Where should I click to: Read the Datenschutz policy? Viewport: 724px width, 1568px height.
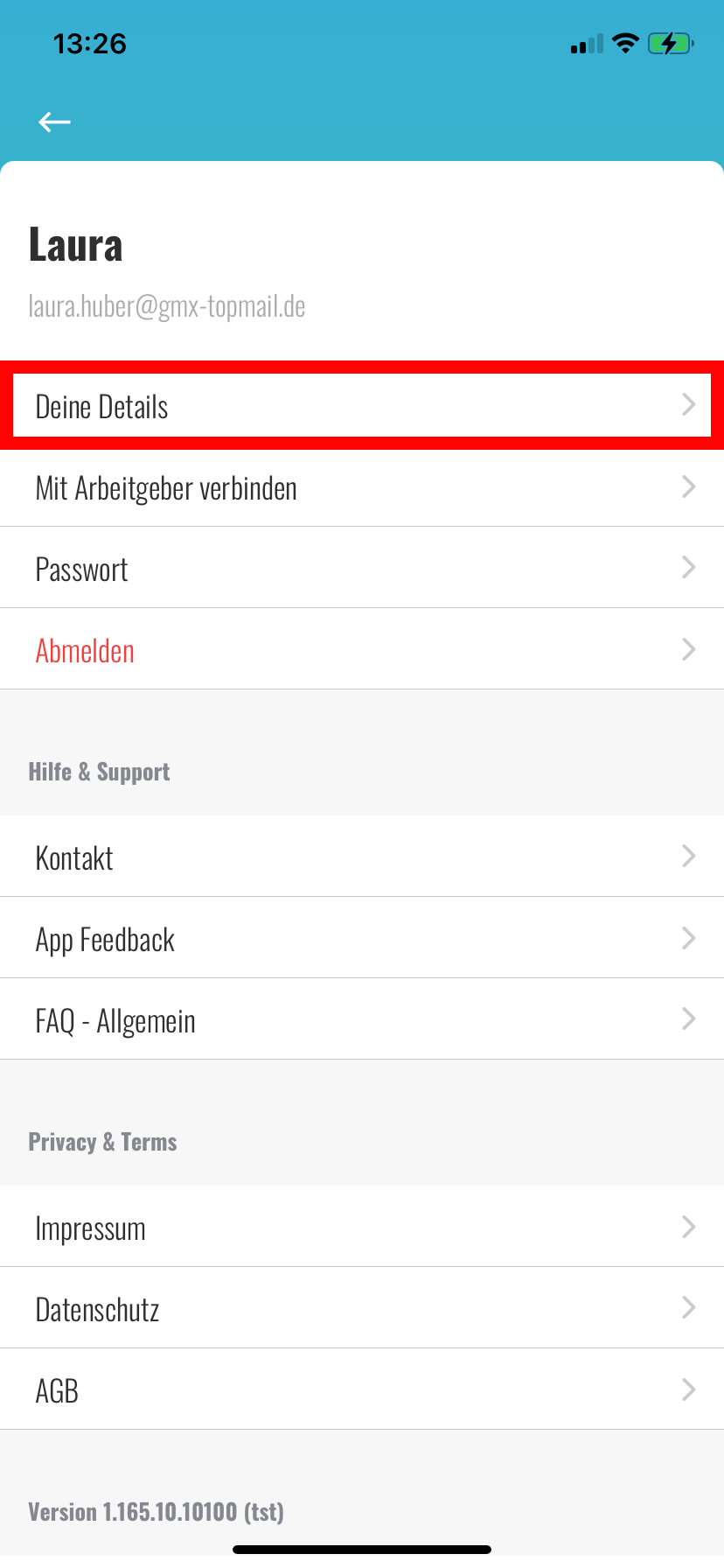[362, 1309]
